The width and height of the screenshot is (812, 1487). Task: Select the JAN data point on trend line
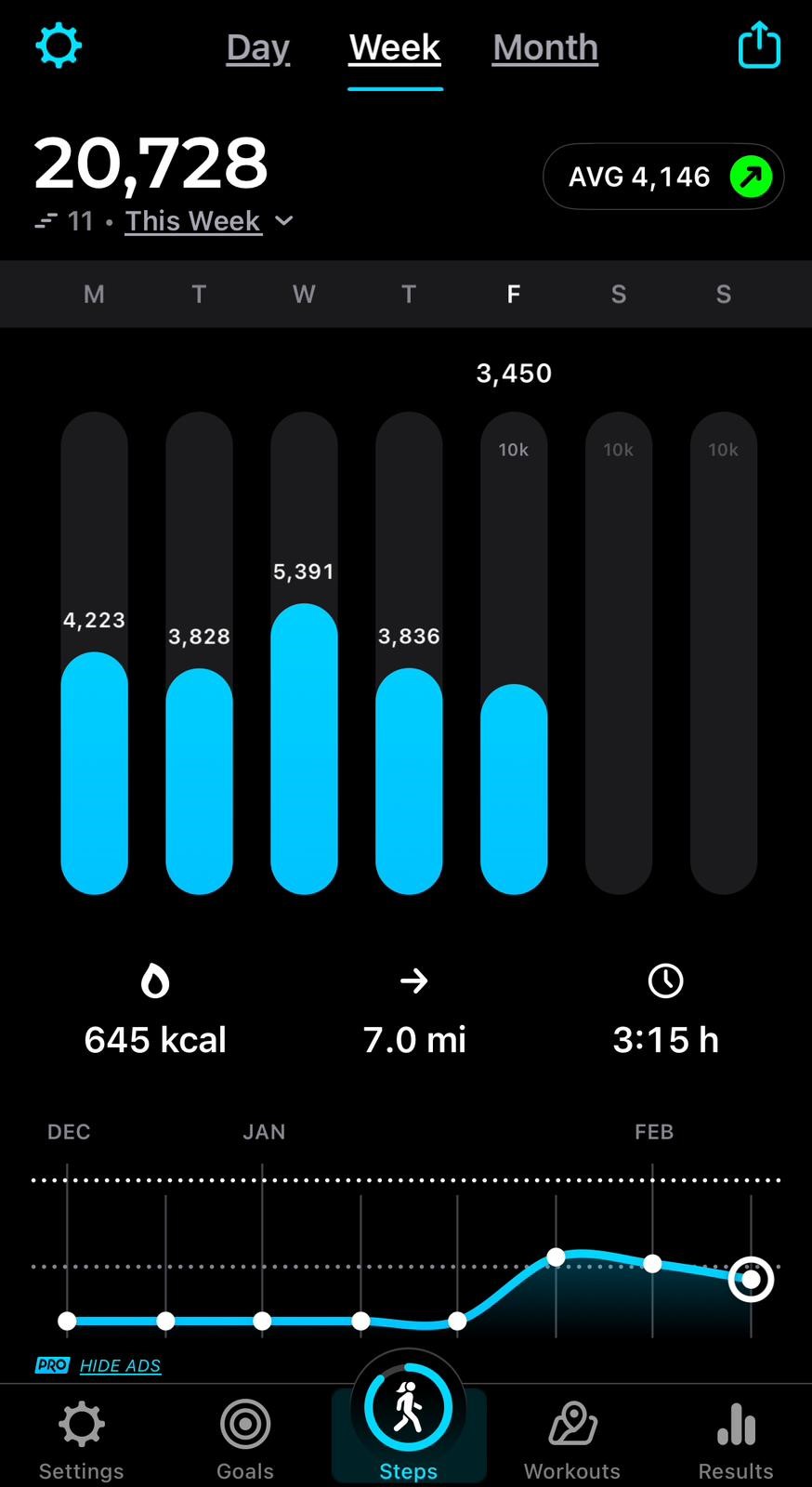263,1320
